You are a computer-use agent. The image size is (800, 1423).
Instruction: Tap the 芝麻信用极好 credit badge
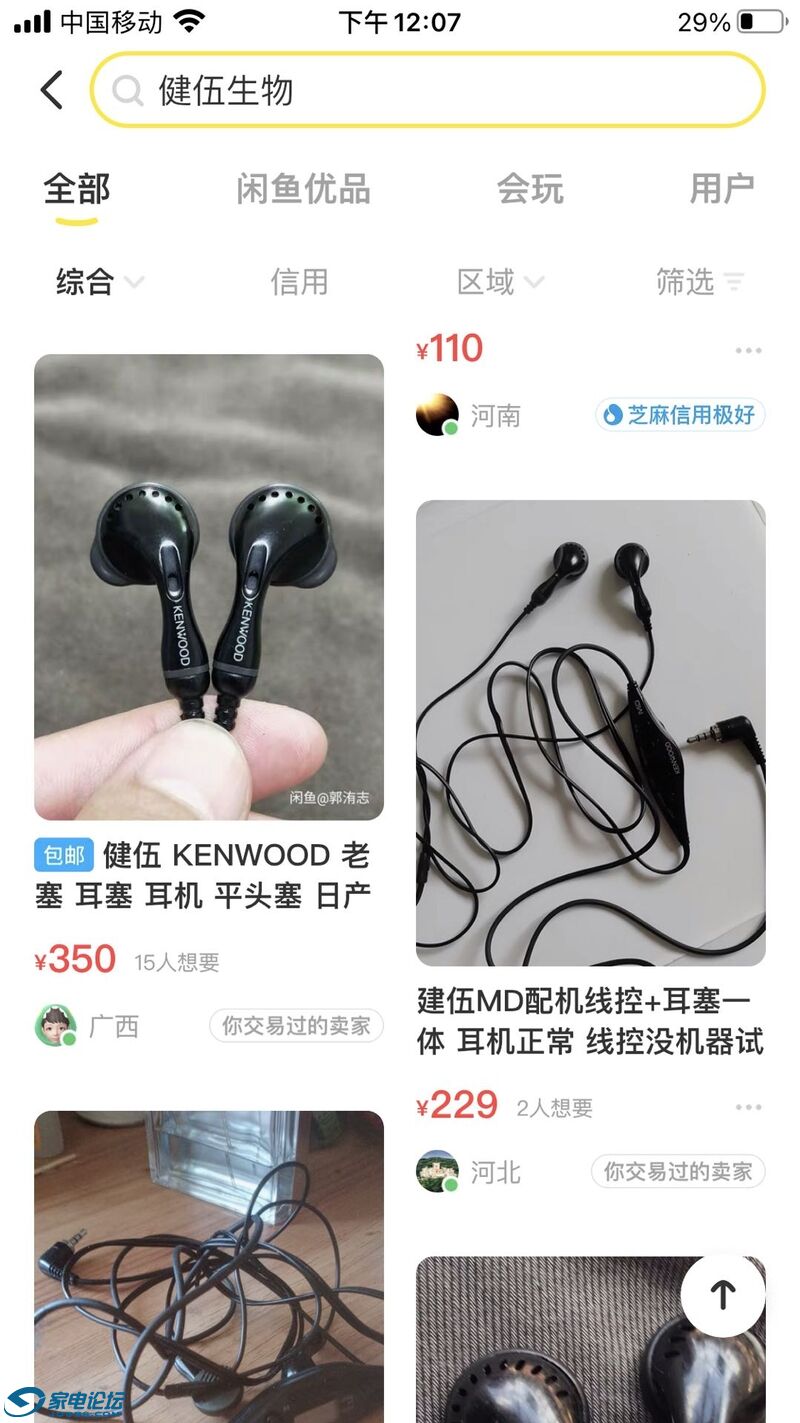[x=680, y=414]
